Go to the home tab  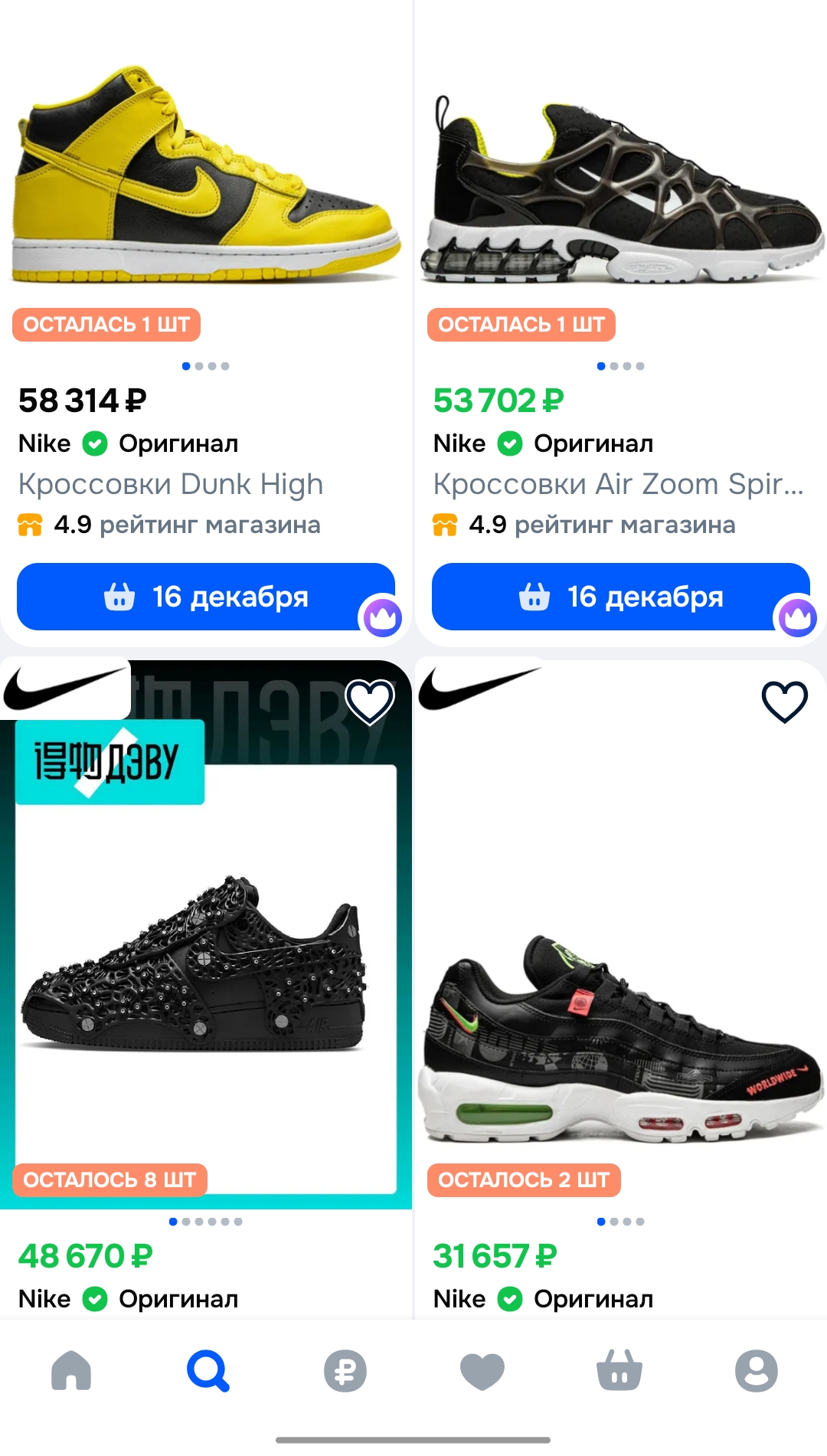[x=71, y=1370]
